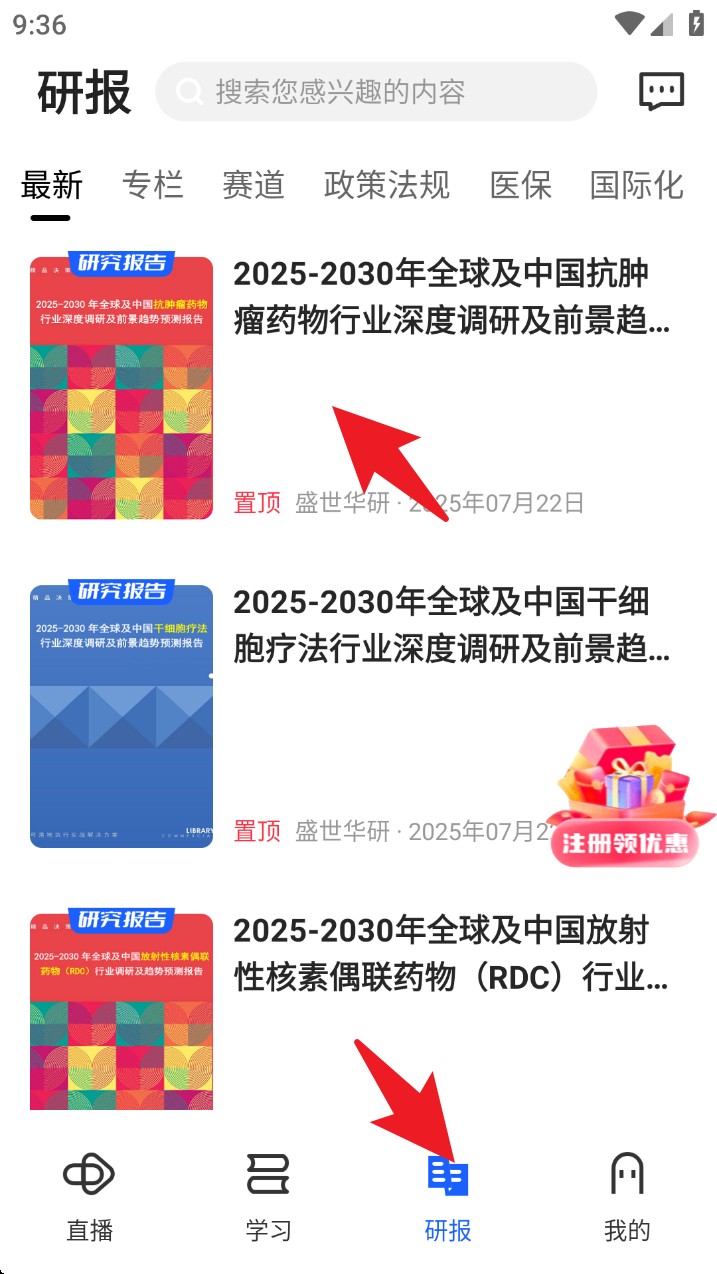
Task: Open the 干细胞疗法 industry research report
Action: click(450, 626)
